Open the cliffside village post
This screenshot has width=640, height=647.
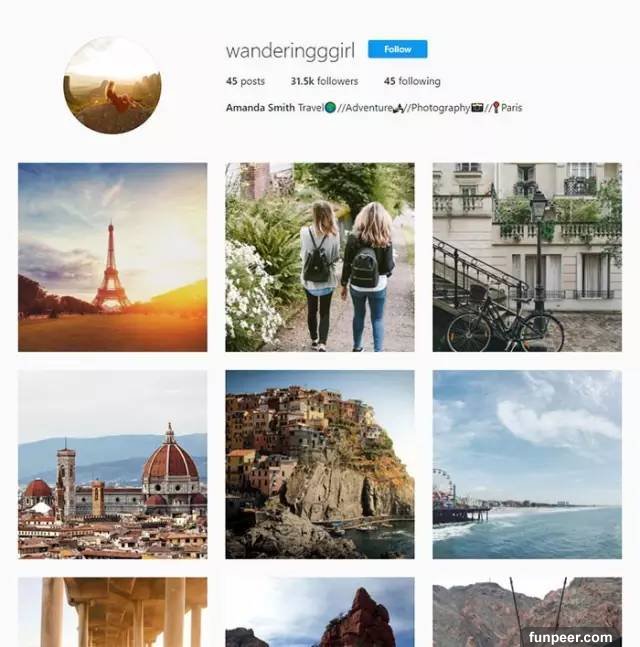[x=319, y=464]
